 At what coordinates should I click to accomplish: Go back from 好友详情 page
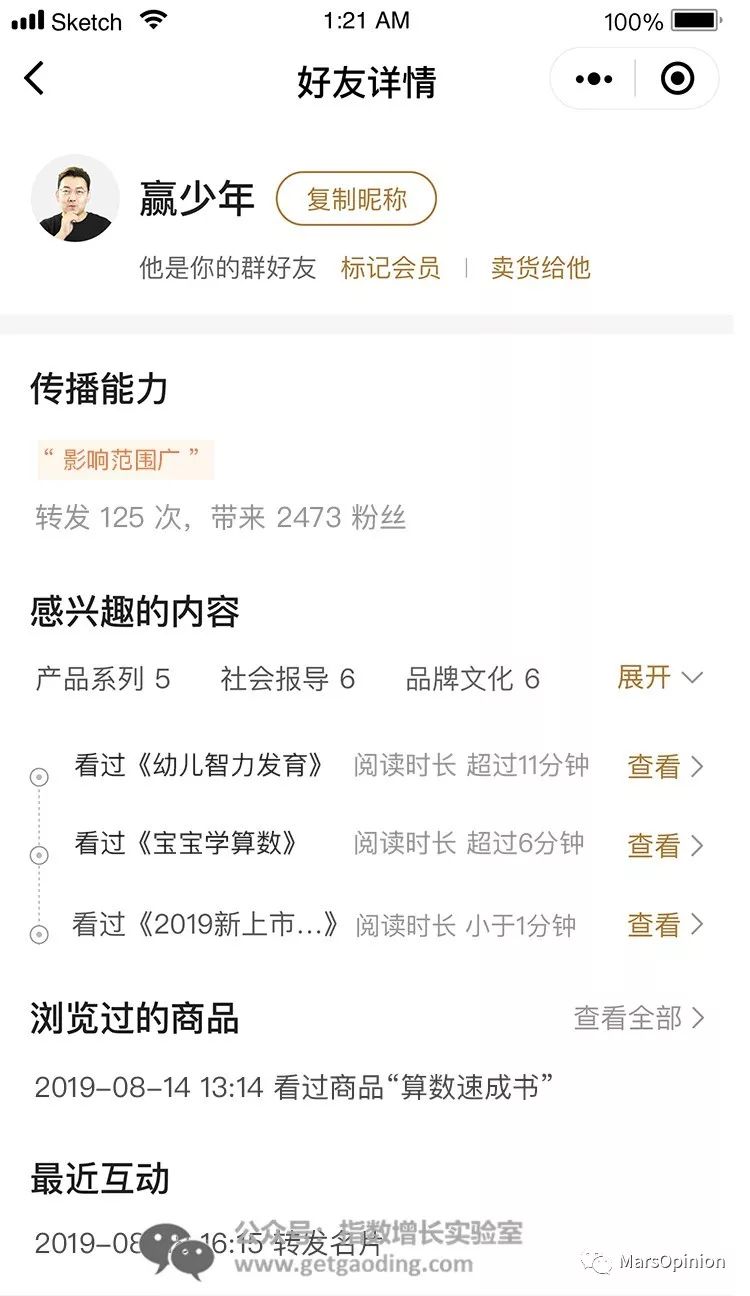click(35, 78)
